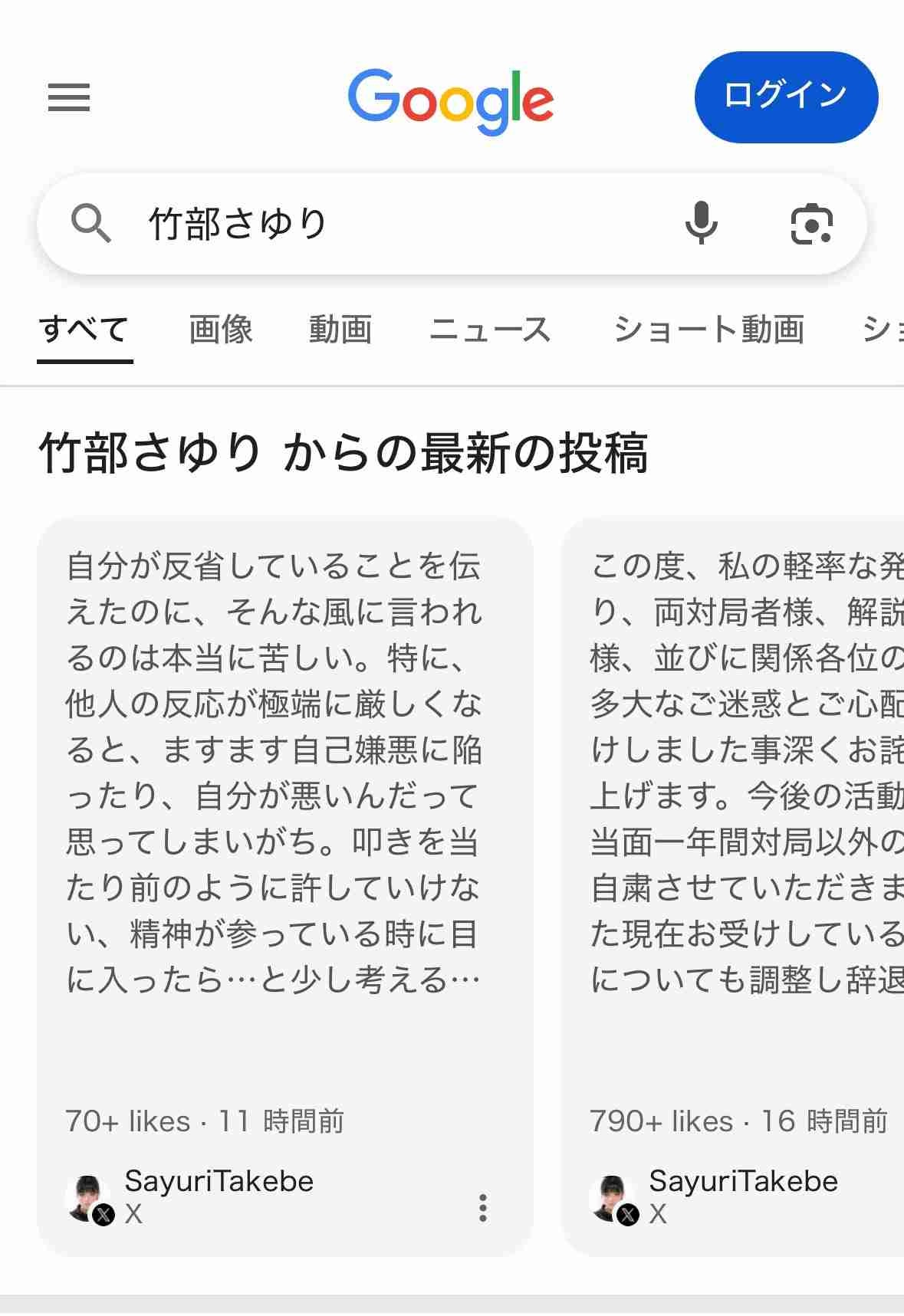
Task: Tap the ログイン button
Action: pos(786,97)
